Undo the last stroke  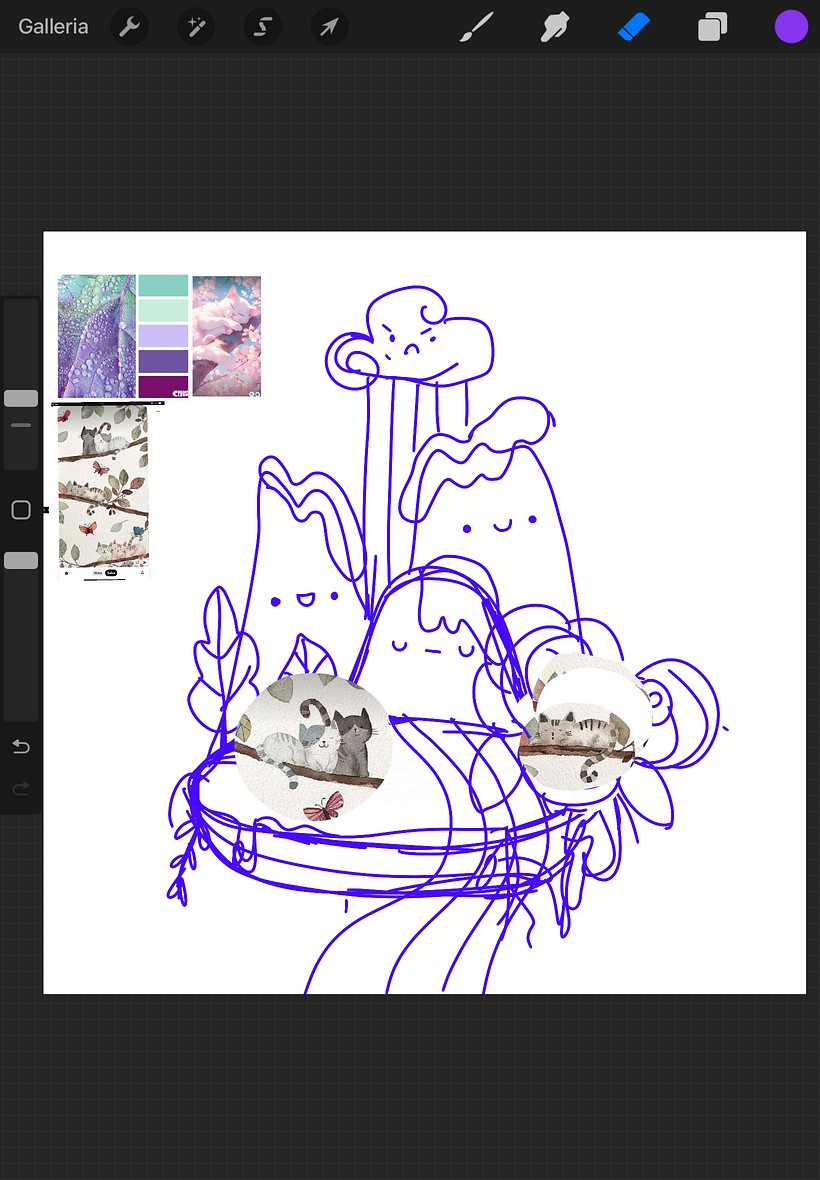click(x=21, y=747)
